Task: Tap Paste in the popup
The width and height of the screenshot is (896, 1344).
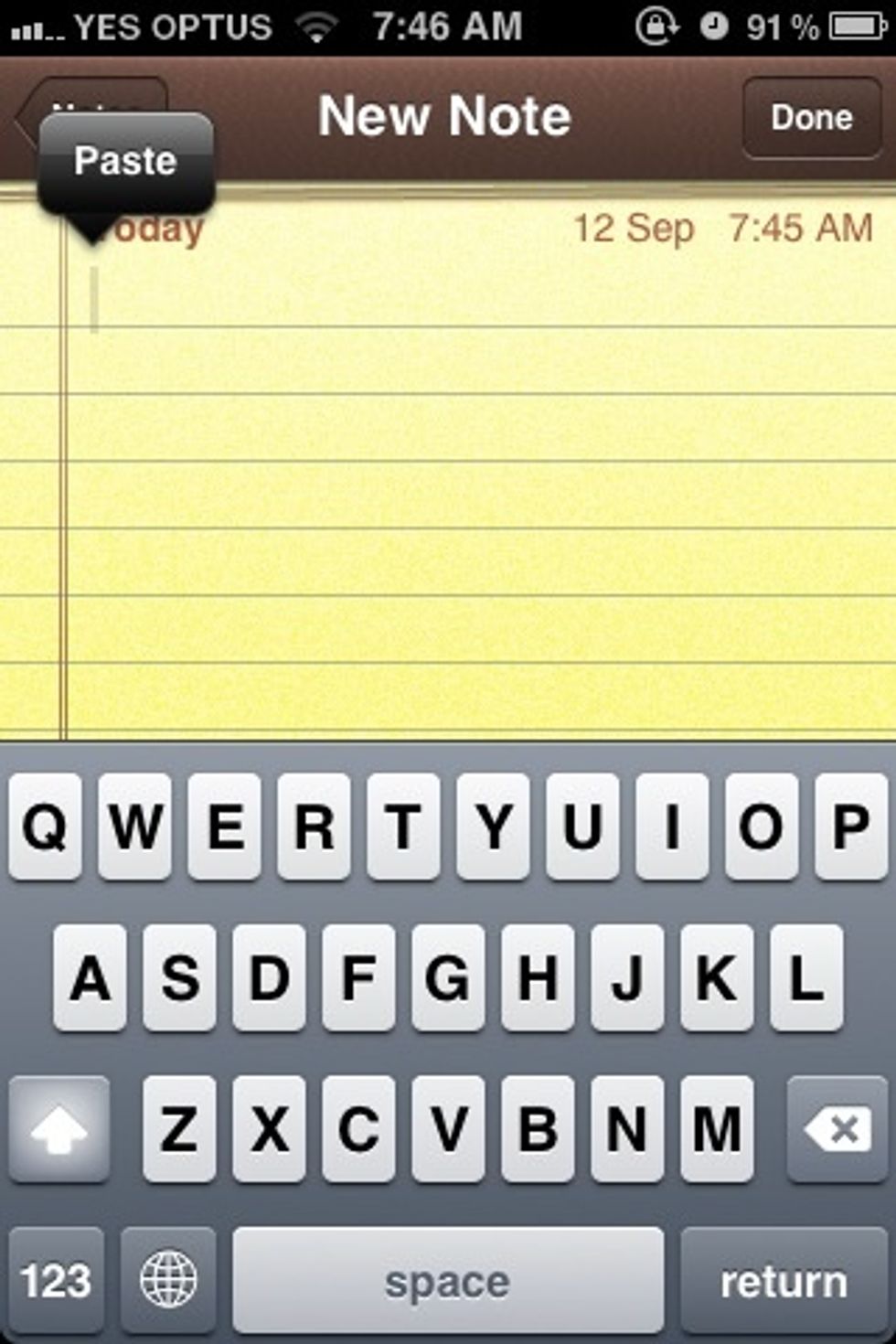Action: point(125,162)
